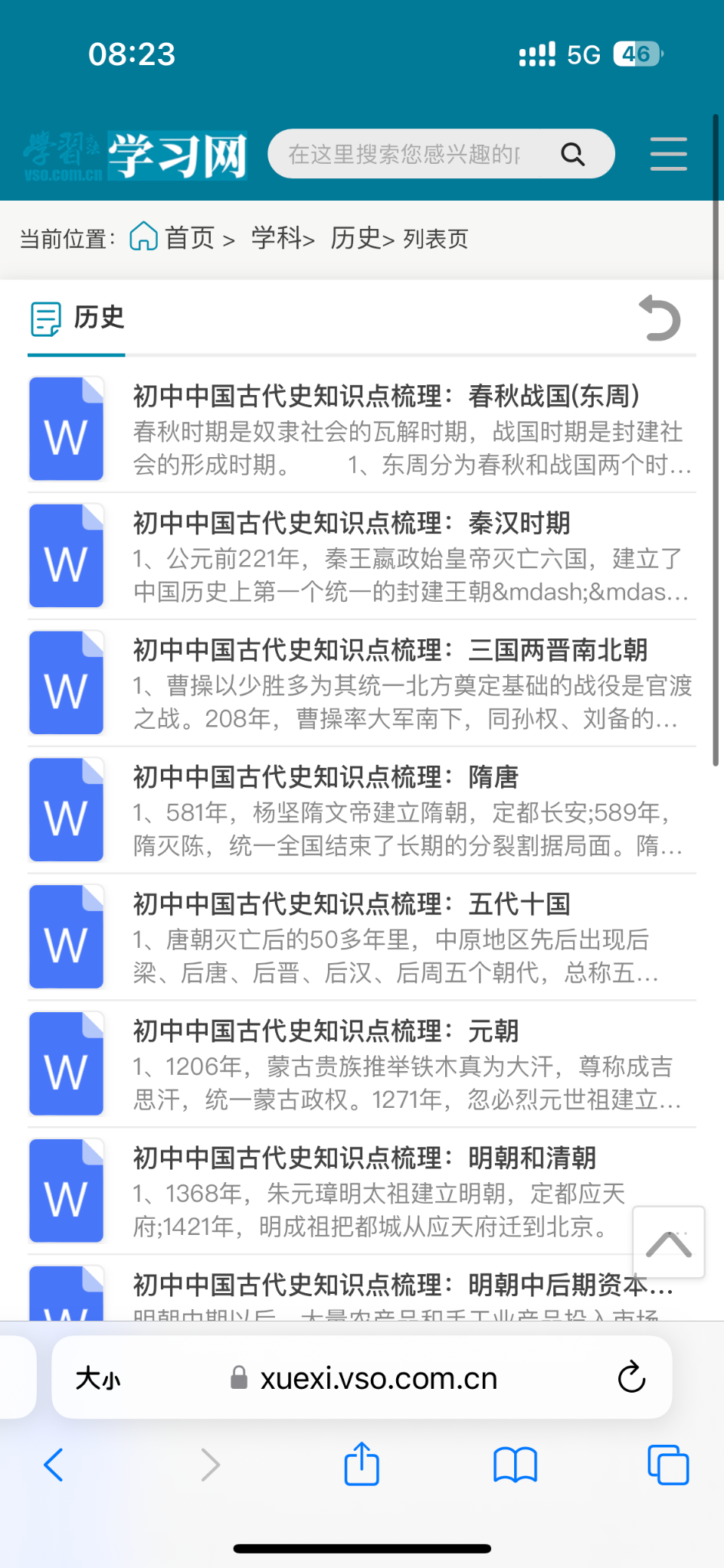The height and width of the screenshot is (1568, 724).
Task: Open the 三国两晋南北朝 article
Action: pos(390,651)
